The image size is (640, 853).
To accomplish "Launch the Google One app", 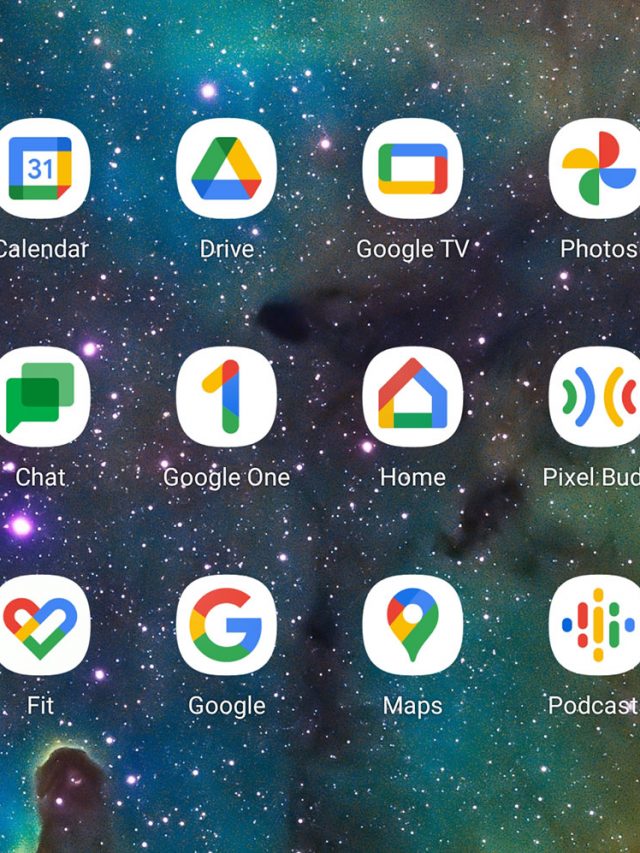I will point(226,397).
